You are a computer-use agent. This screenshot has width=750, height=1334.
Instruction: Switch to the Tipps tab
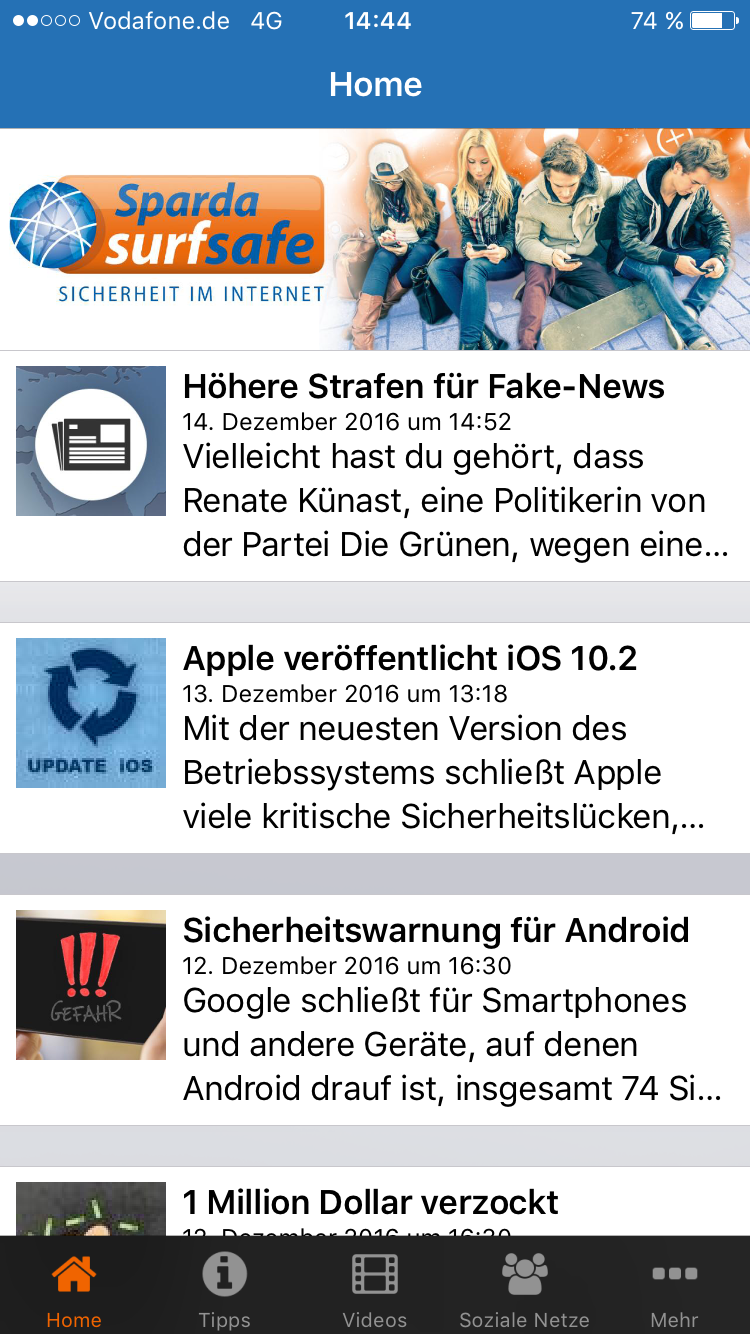(224, 1288)
